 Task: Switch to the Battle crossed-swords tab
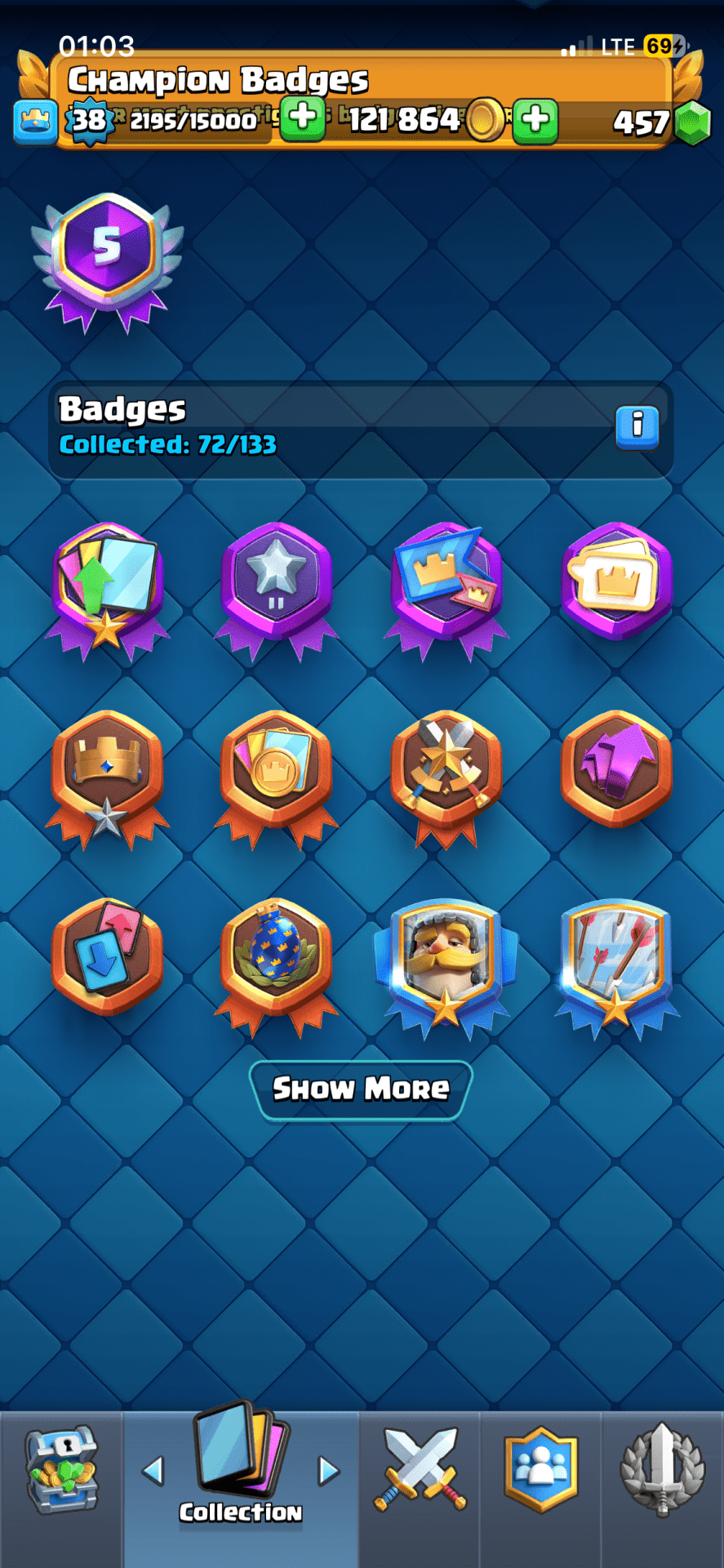click(420, 1470)
